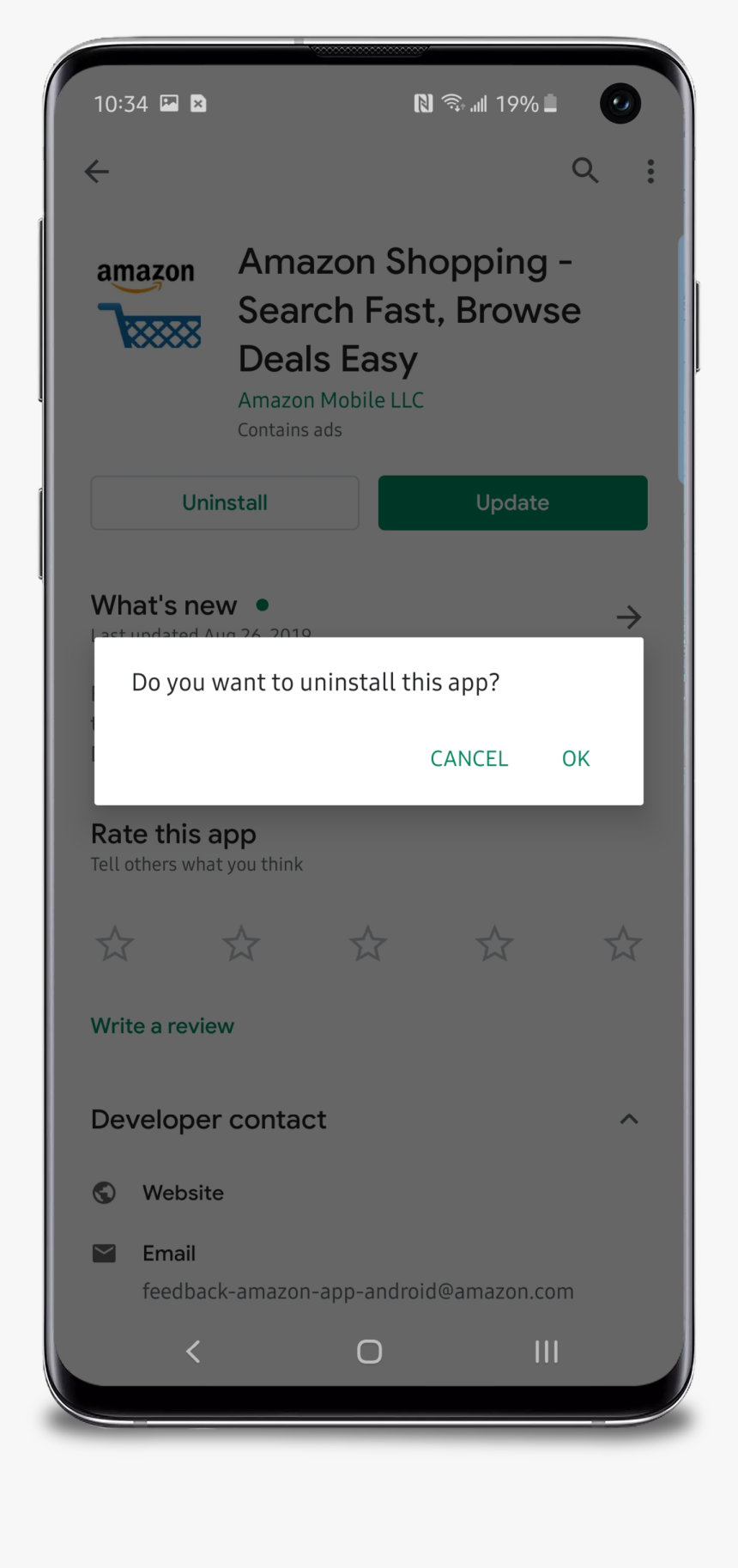Open the three-dot overflow menu
The height and width of the screenshot is (1568, 738).
tap(650, 172)
